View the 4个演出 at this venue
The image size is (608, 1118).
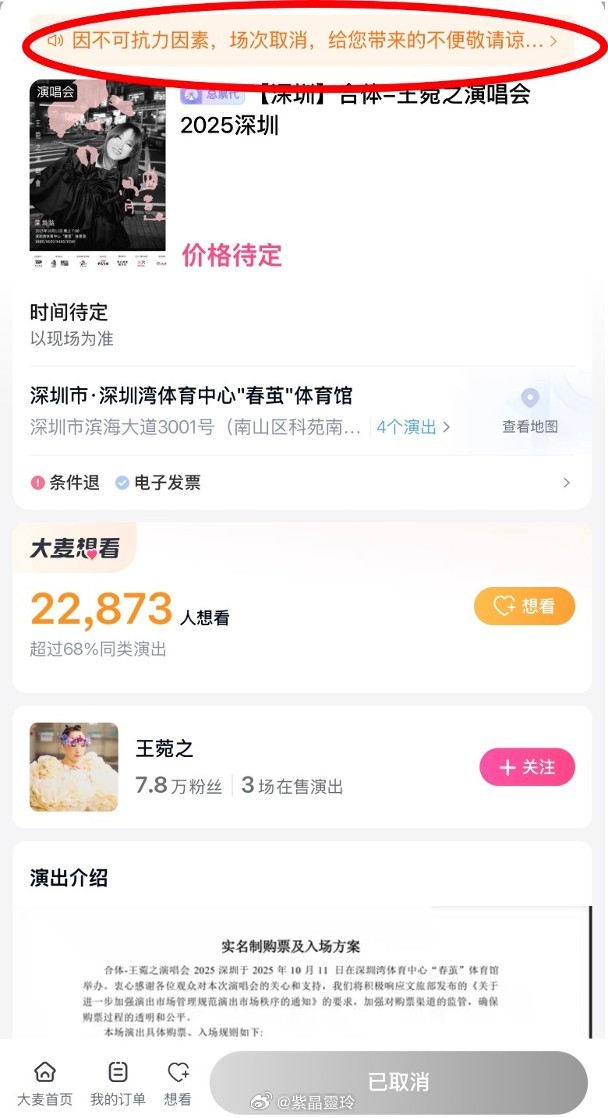point(413,427)
